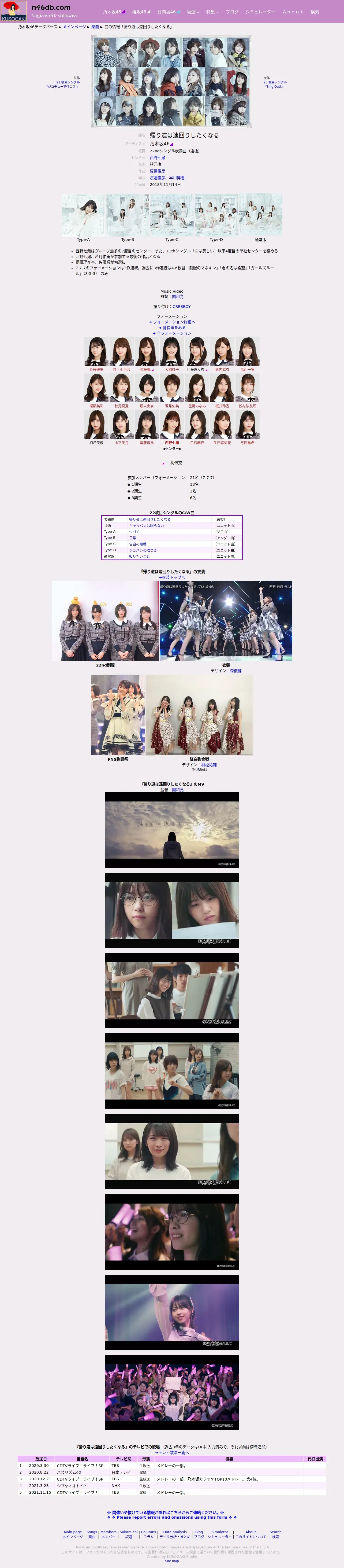Image resolution: width=344 pixels, height=1568 pixels.
Task: Open center member 西野七瀬's link
Action: [158, 158]
